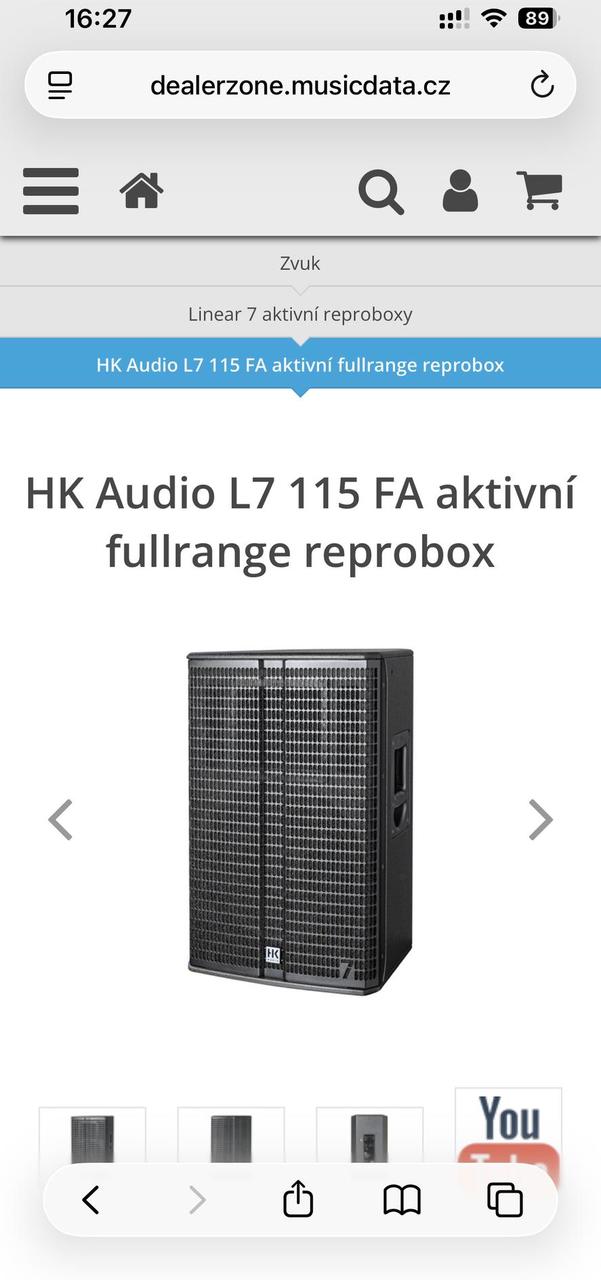Open the user account icon

click(460, 190)
